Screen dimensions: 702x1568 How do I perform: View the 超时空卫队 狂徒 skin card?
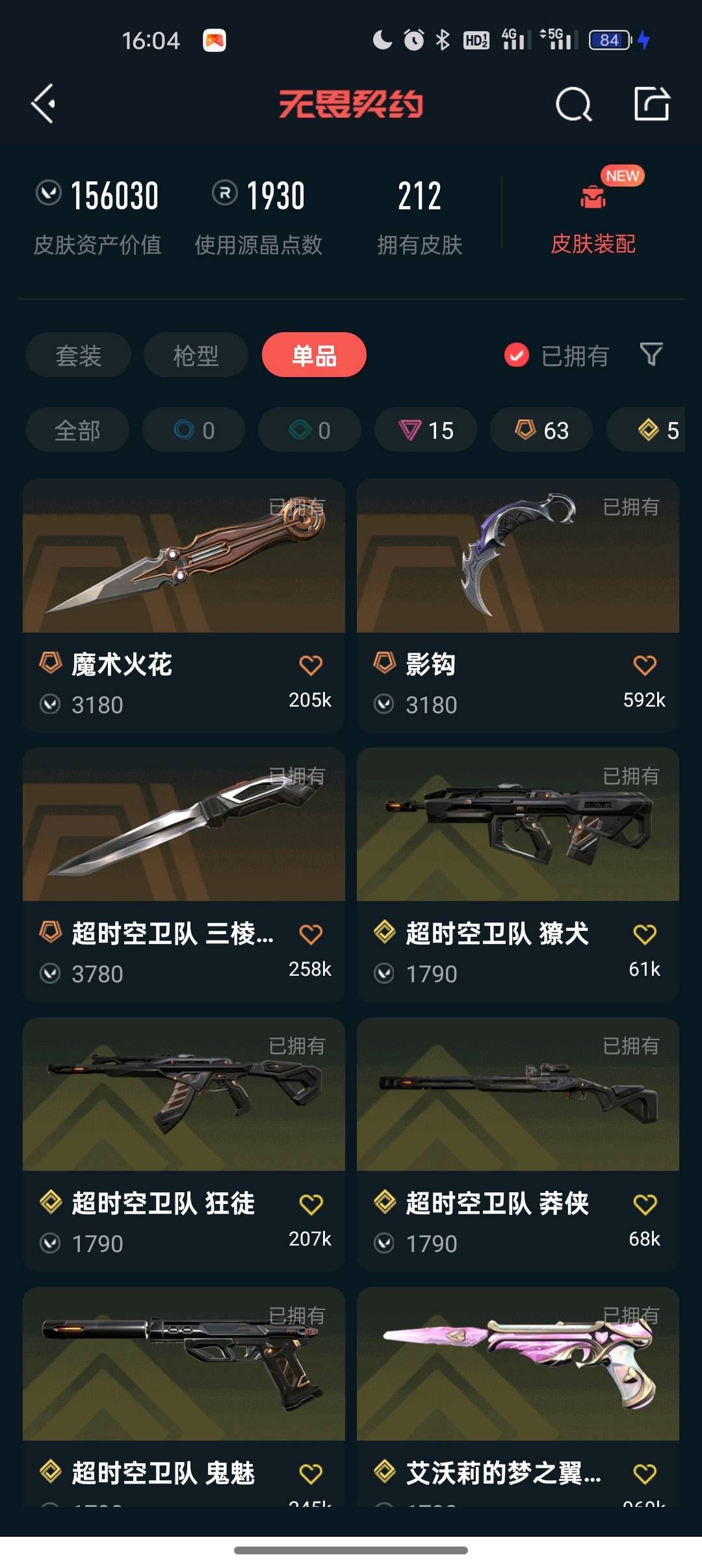[184, 1145]
